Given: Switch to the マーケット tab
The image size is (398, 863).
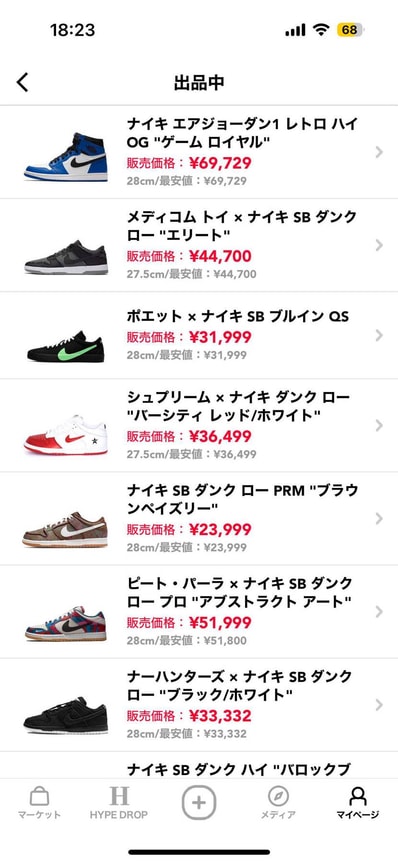Looking at the screenshot, I should [39, 804].
